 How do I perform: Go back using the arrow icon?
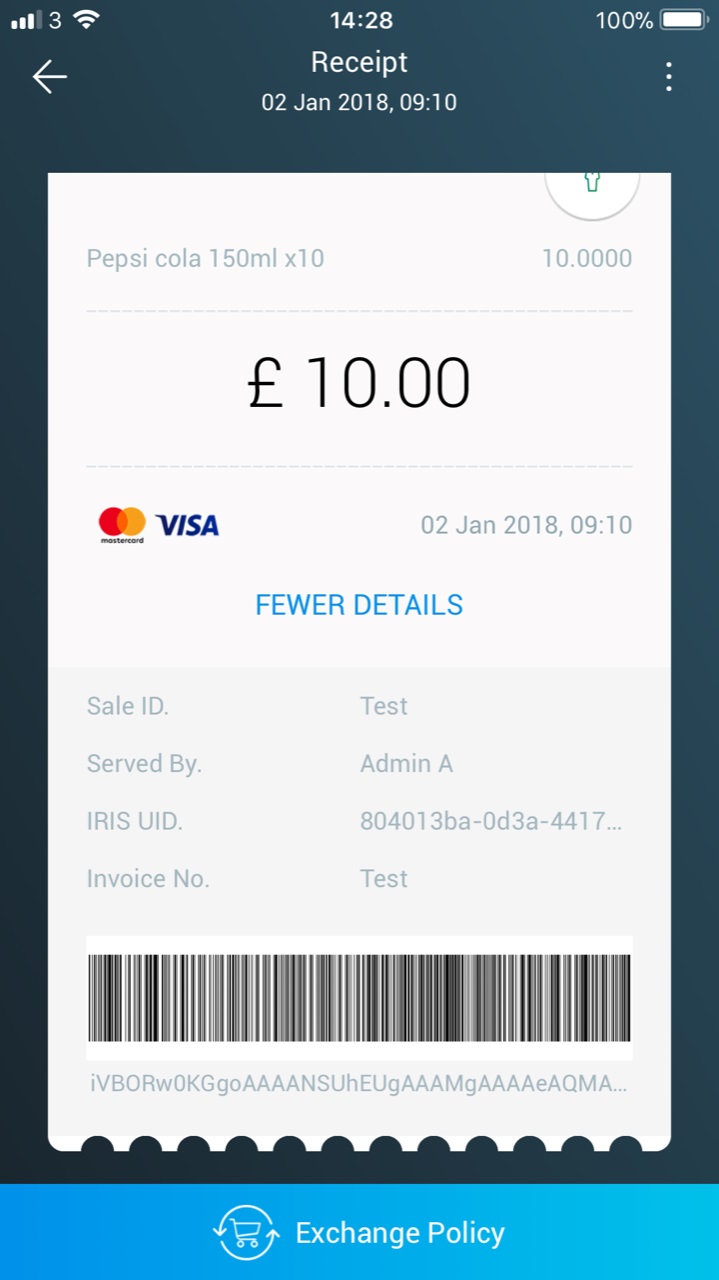[49, 77]
